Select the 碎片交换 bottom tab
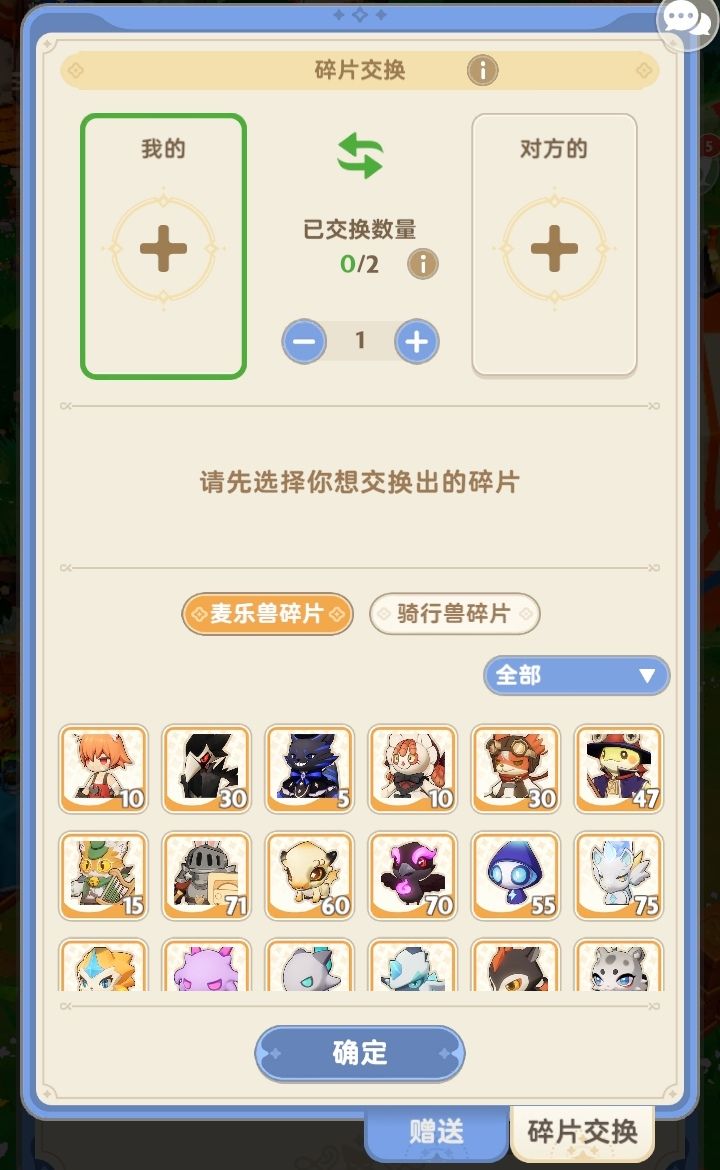The width and height of the screenshot is (720, 1170). coord(583,1131)
